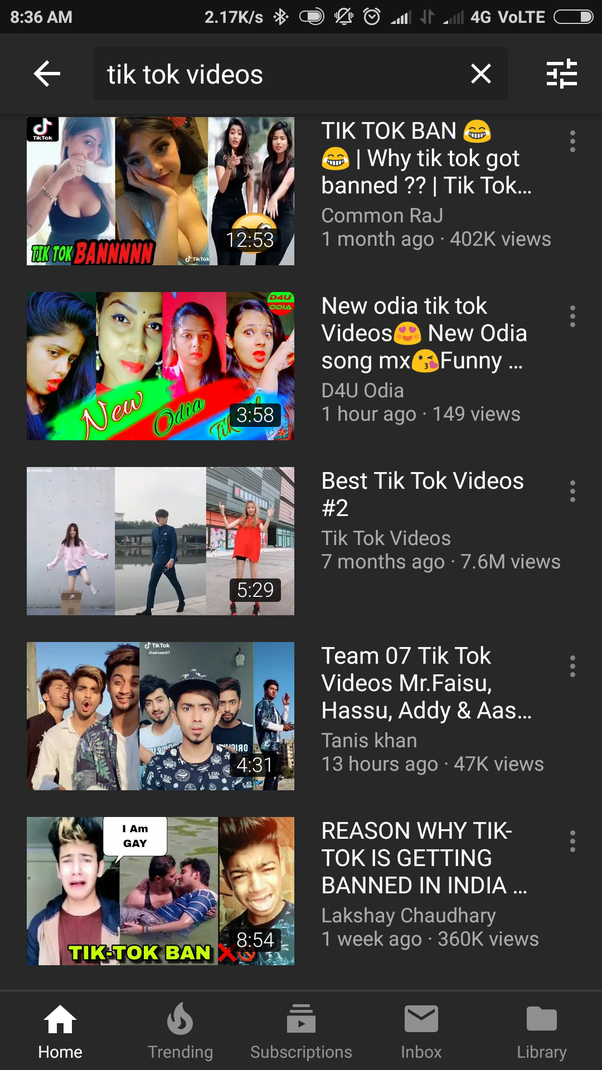Open the Library tab

[541, 1032]
